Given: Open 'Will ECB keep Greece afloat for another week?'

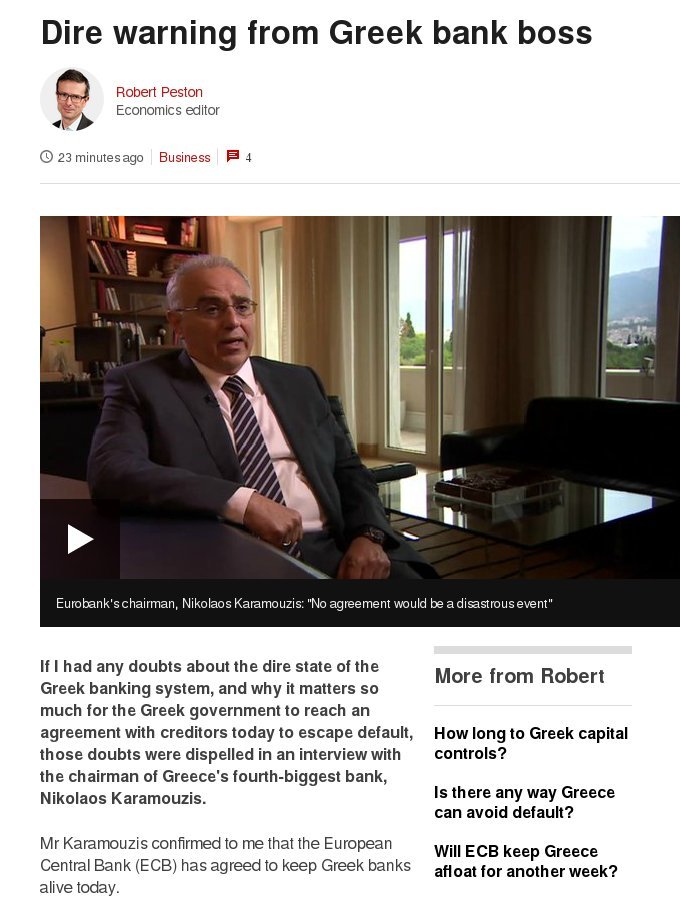Looking at the screenshot, I should coord(525,861).
